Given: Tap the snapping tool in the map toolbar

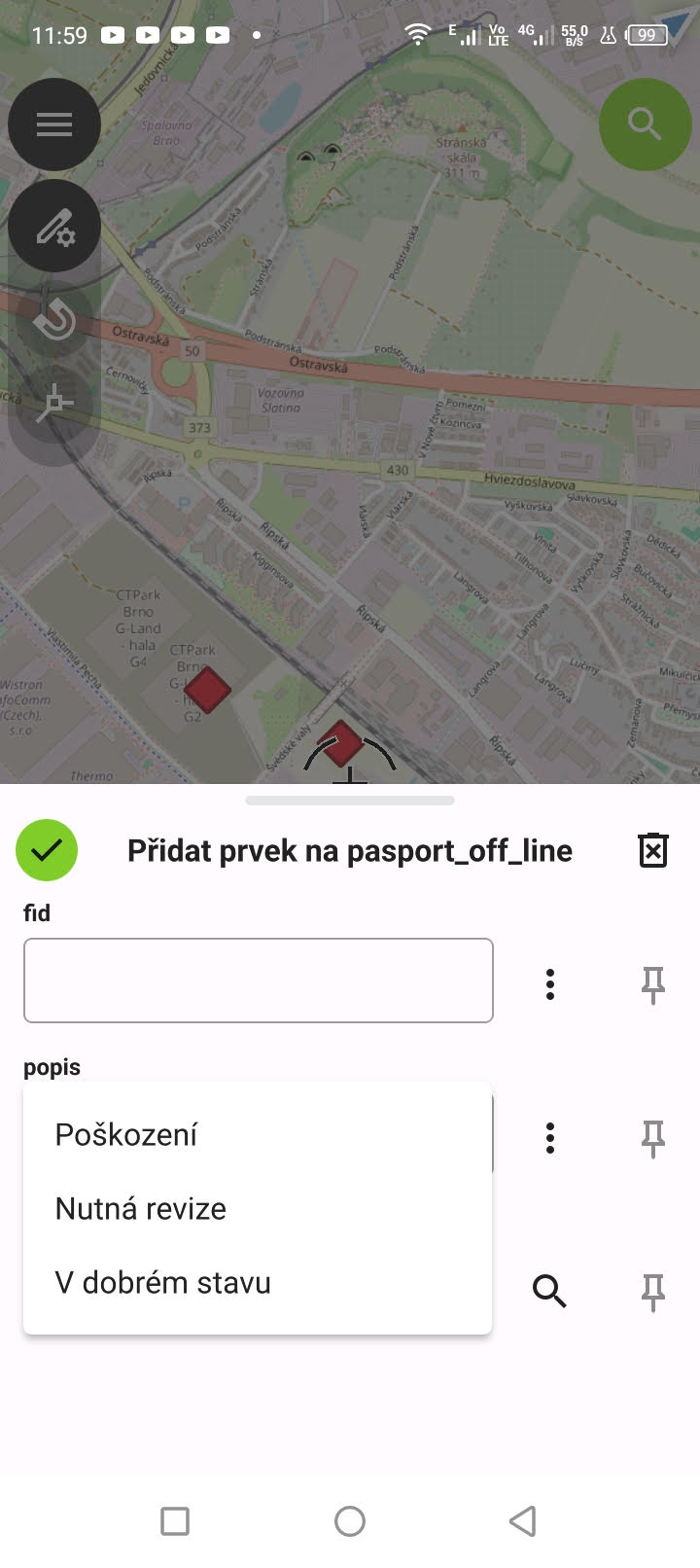Looking at the screenshot, I should coord(54,403).
